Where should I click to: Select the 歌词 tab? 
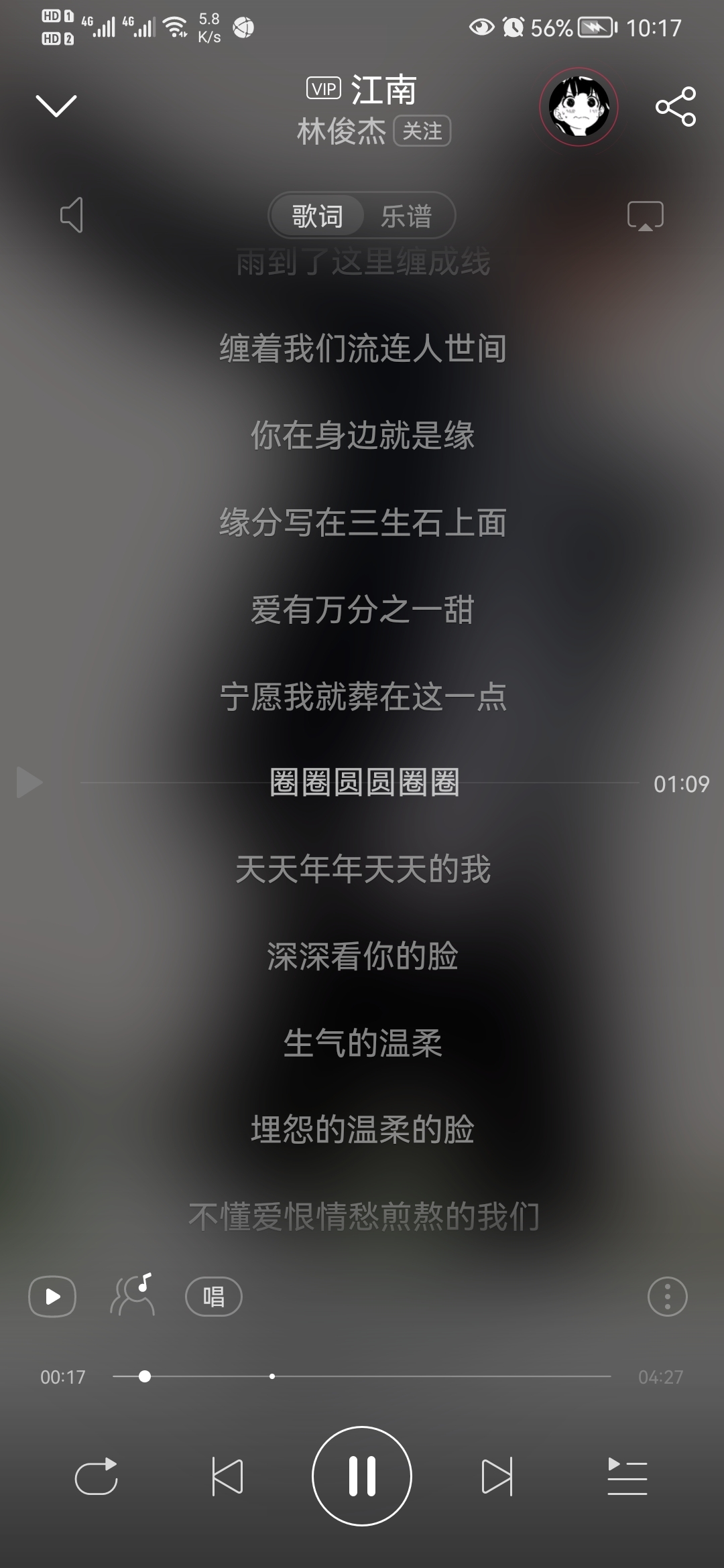pos(317,216)
